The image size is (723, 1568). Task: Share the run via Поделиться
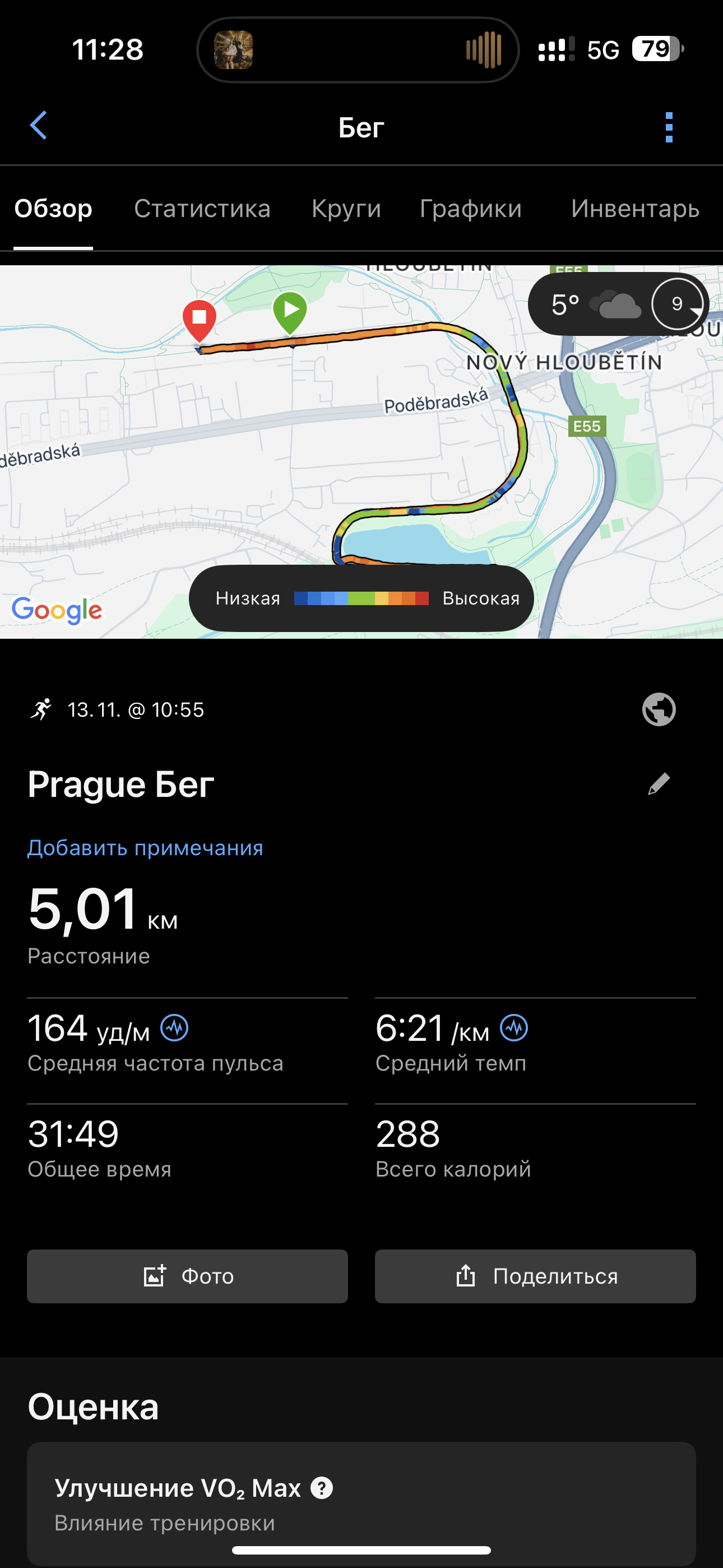(535, 1276)
